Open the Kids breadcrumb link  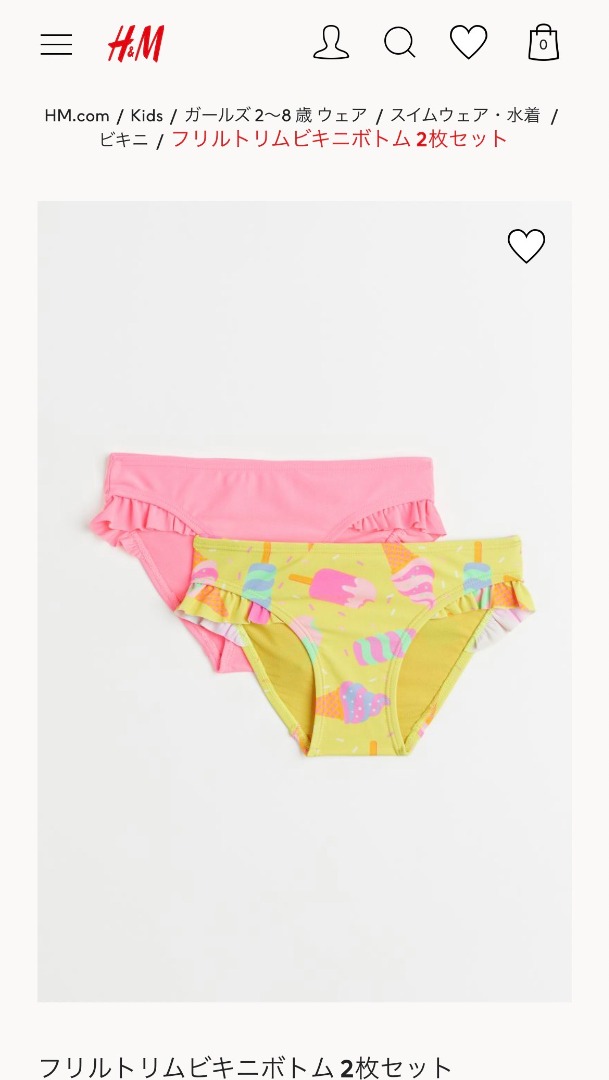146,115
